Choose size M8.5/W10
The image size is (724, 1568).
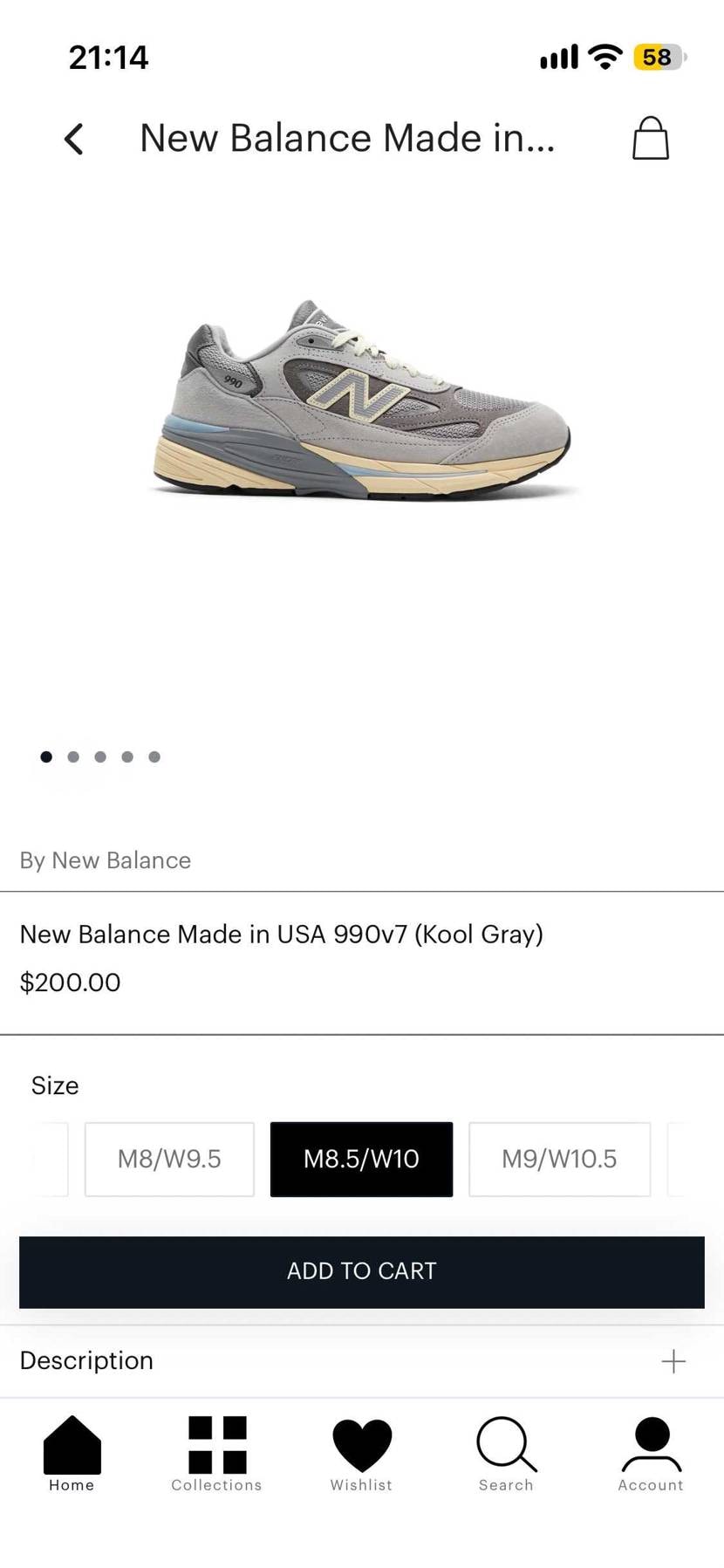tap(361, 1159)
